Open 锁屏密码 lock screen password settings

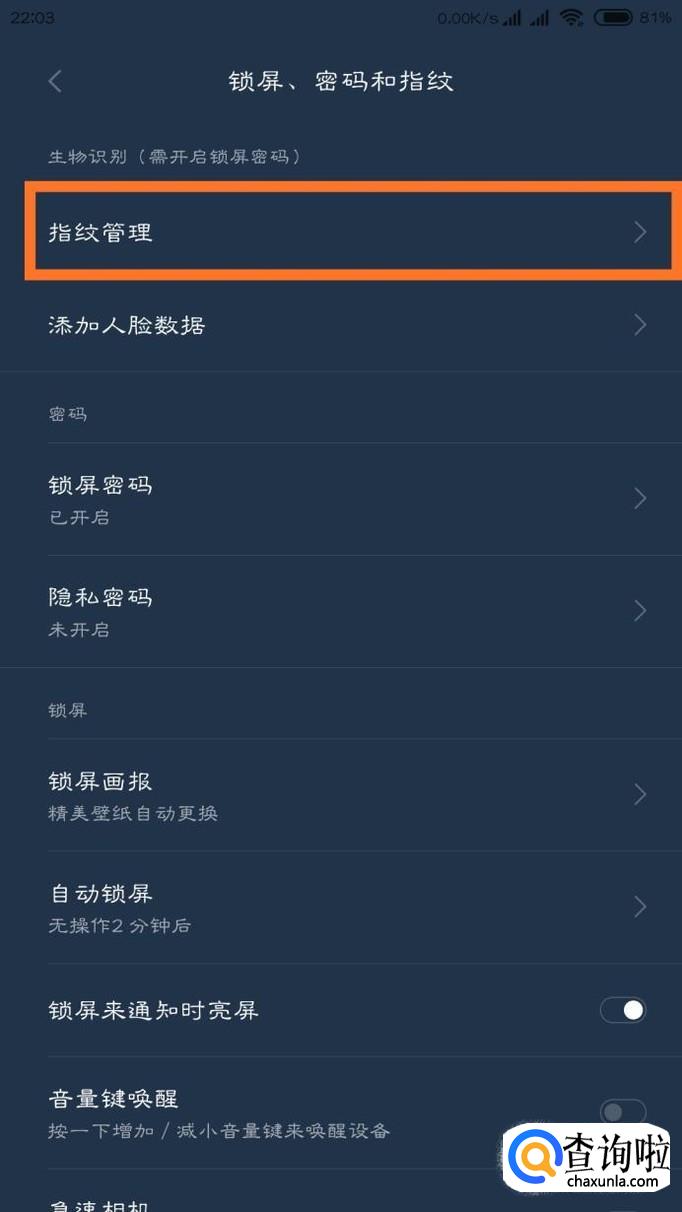340,498
